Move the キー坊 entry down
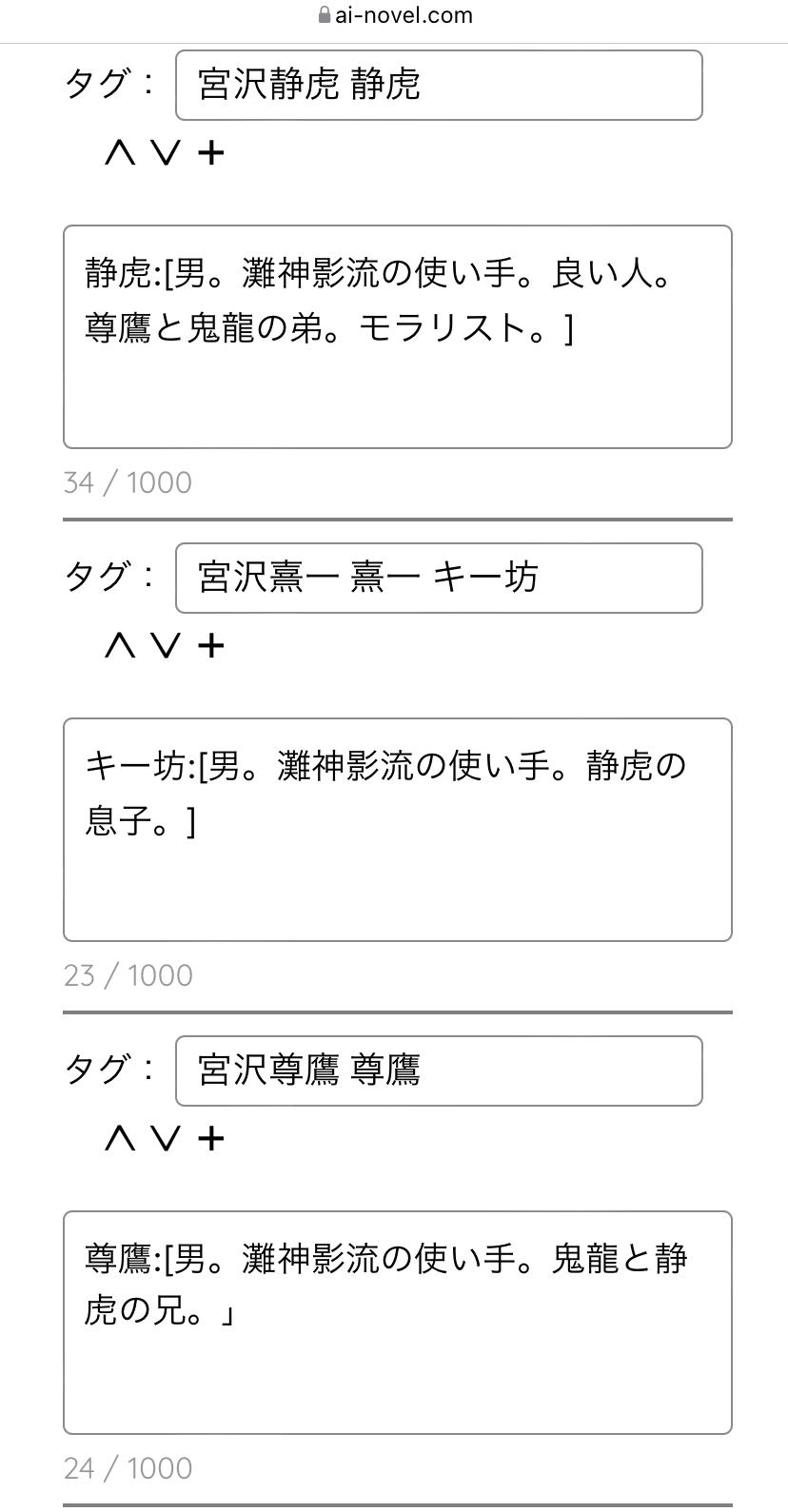Screen dimensions: 788x1512 (166, 646)
